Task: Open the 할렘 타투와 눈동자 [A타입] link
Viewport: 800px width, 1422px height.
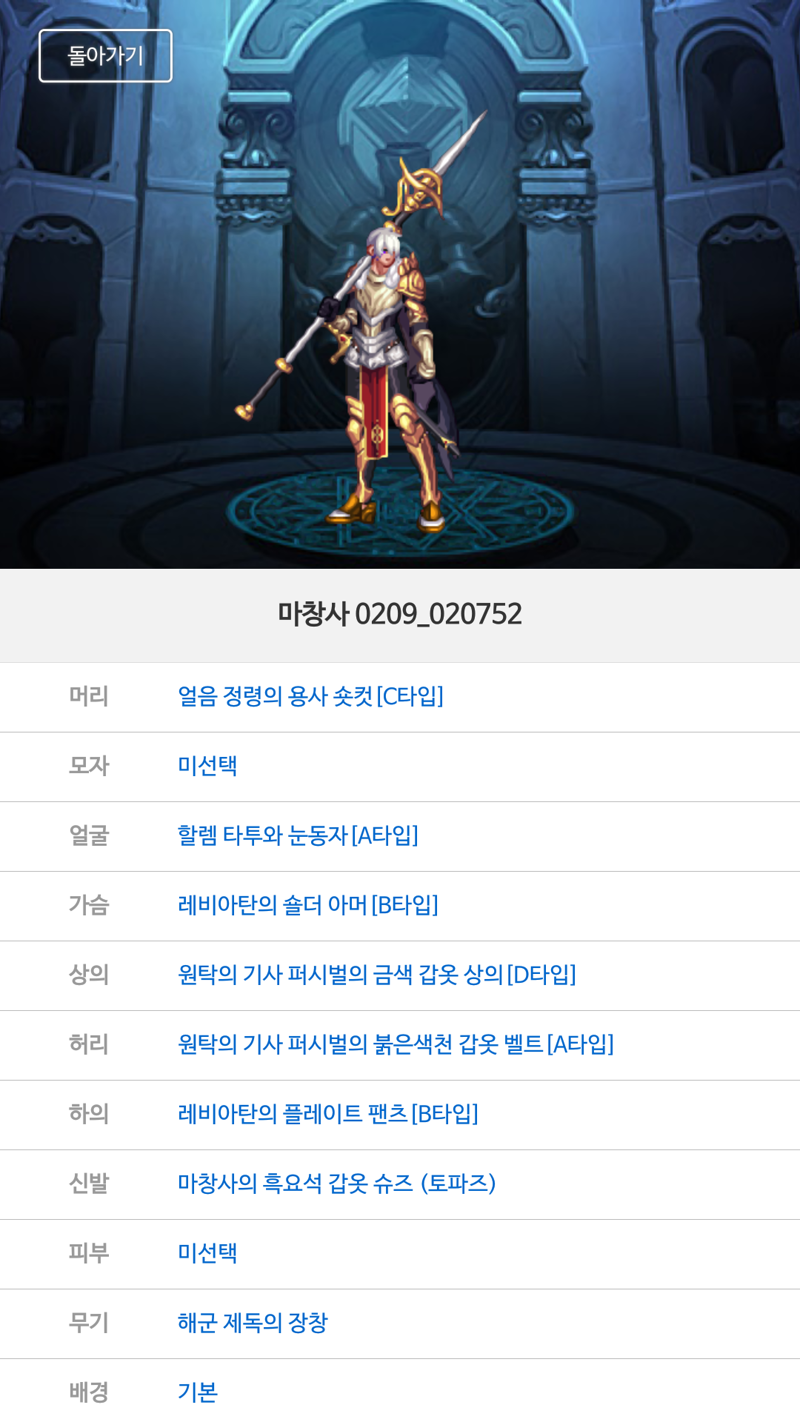Action: (297, 835)
